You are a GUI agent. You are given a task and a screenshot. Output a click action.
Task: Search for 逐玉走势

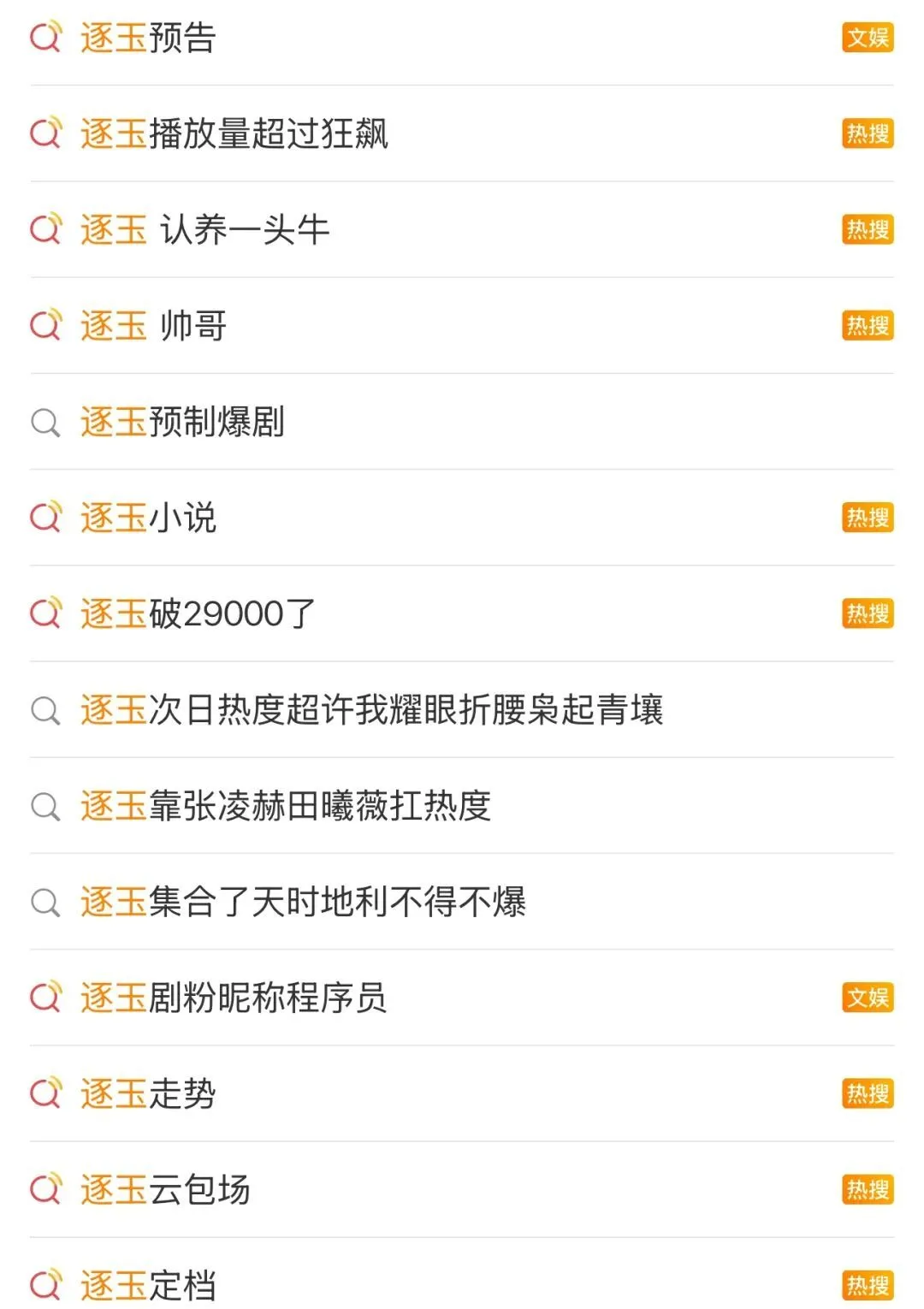(148, 1093)
